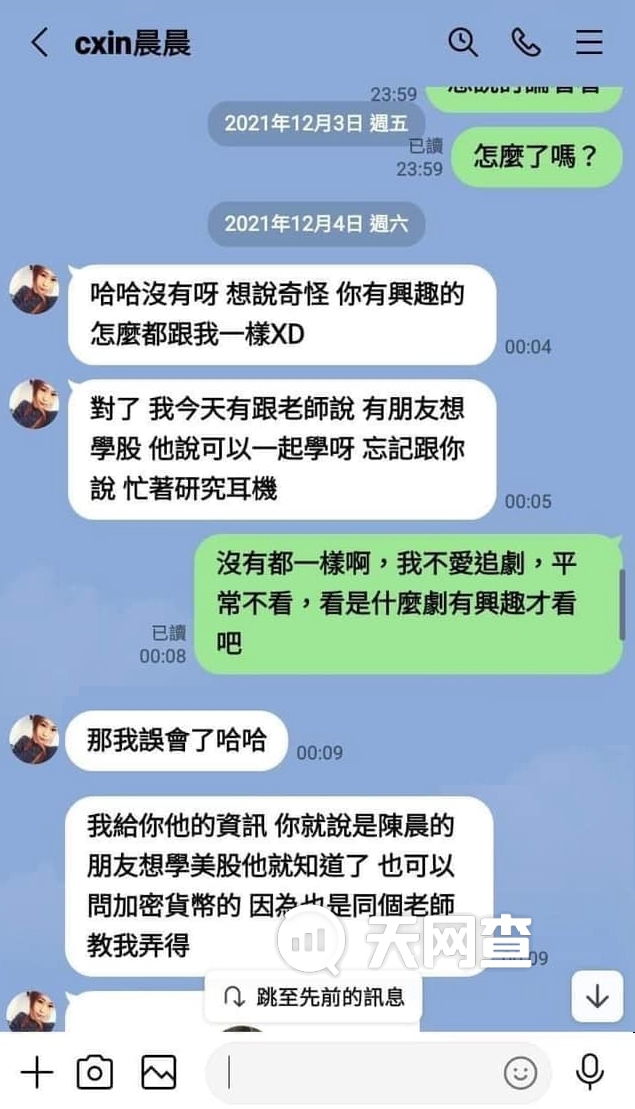This screenshot has height=1109, width=635.
Task: Start a voice call with cxin晨晨
Action: click(x=526, y=42)
